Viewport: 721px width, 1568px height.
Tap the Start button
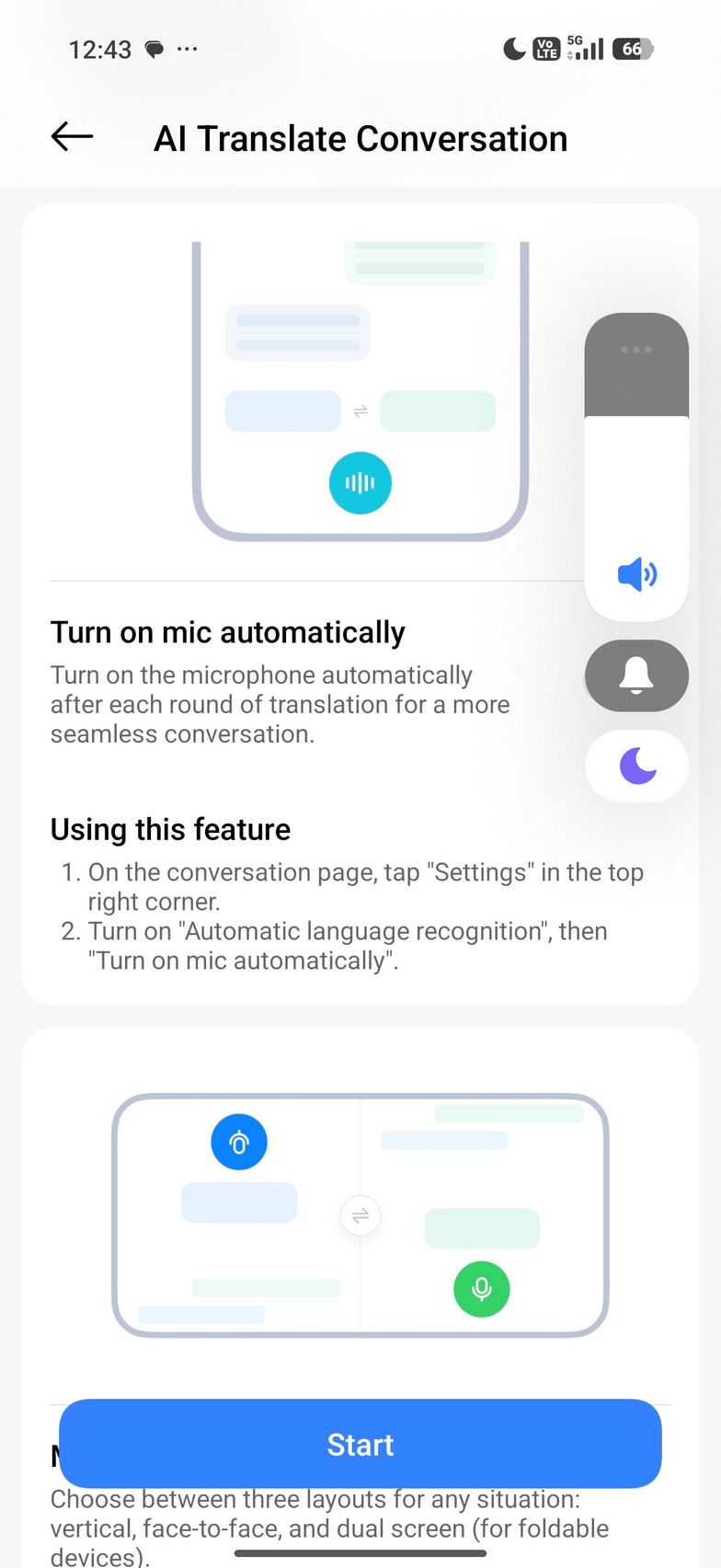(x=360, y=1444)
